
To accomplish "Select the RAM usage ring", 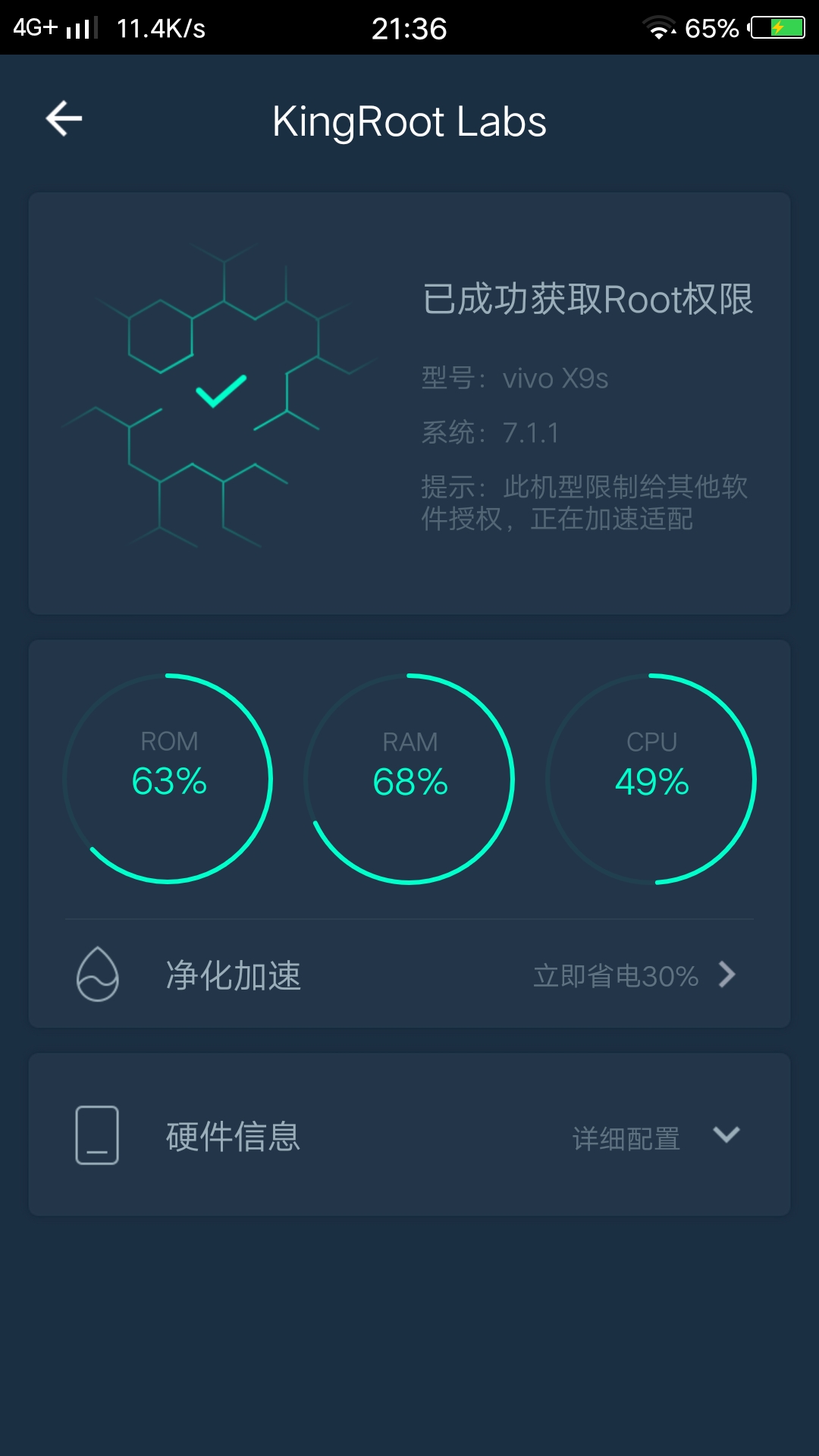I will [x=409, y=777].
